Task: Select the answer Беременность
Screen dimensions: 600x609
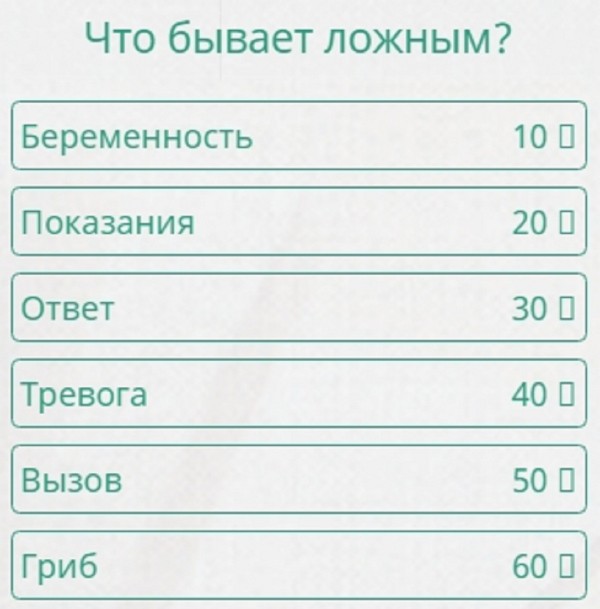Action: [x=298, y=136]
